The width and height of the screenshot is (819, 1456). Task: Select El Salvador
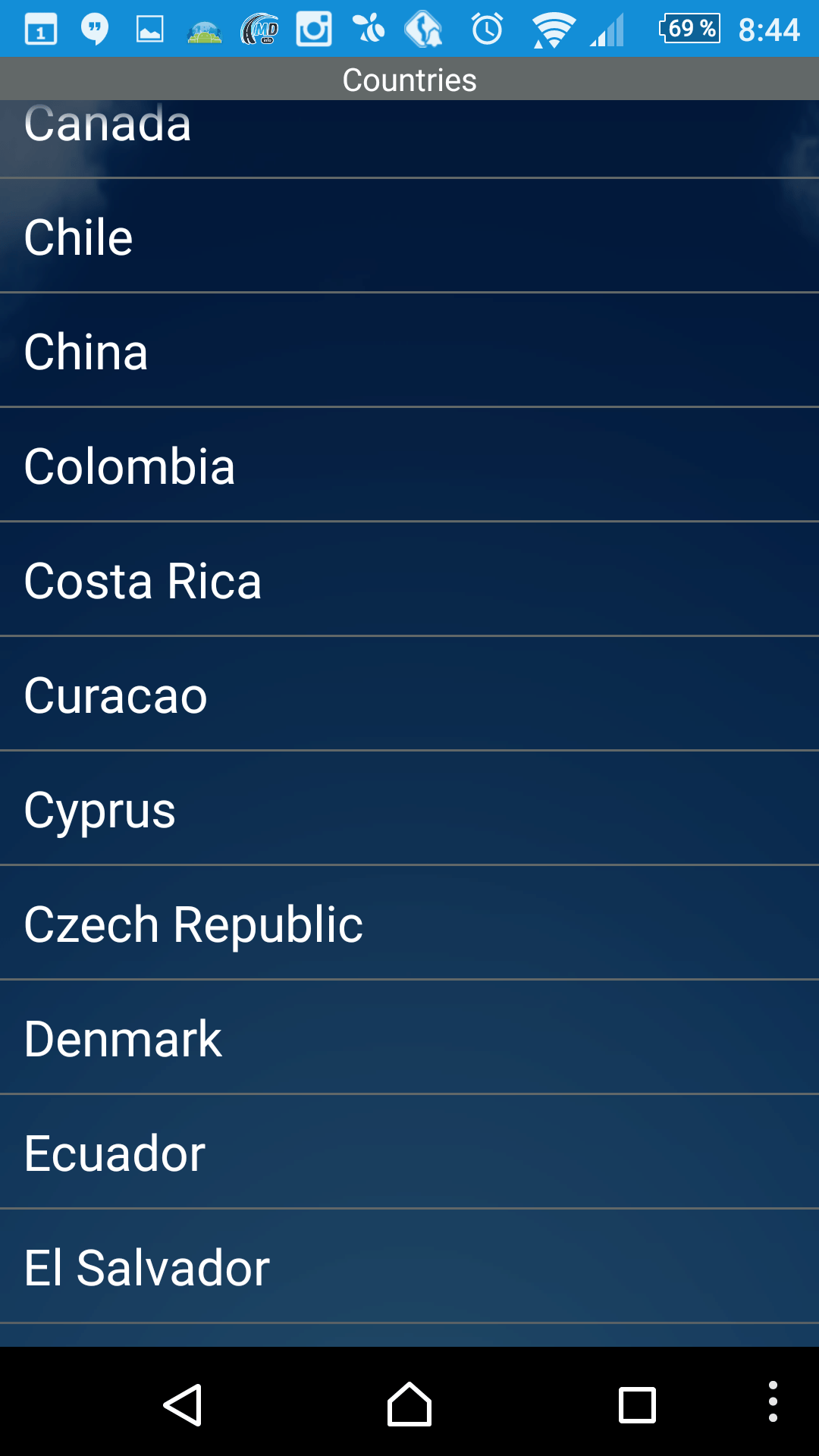(409, 1267)
